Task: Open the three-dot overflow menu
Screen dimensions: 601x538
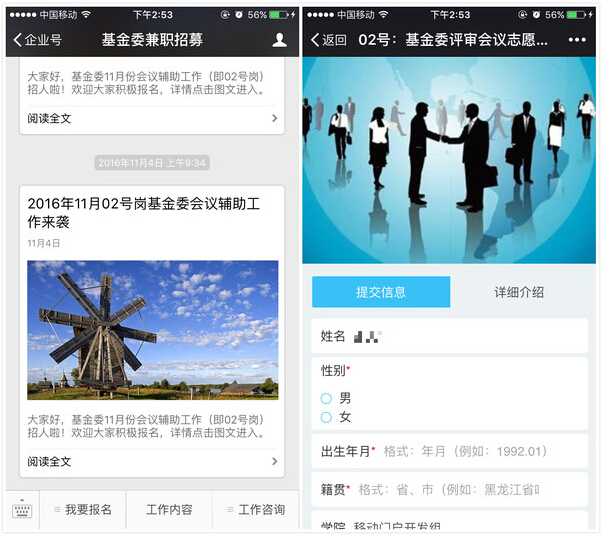Action: [577, 39]
